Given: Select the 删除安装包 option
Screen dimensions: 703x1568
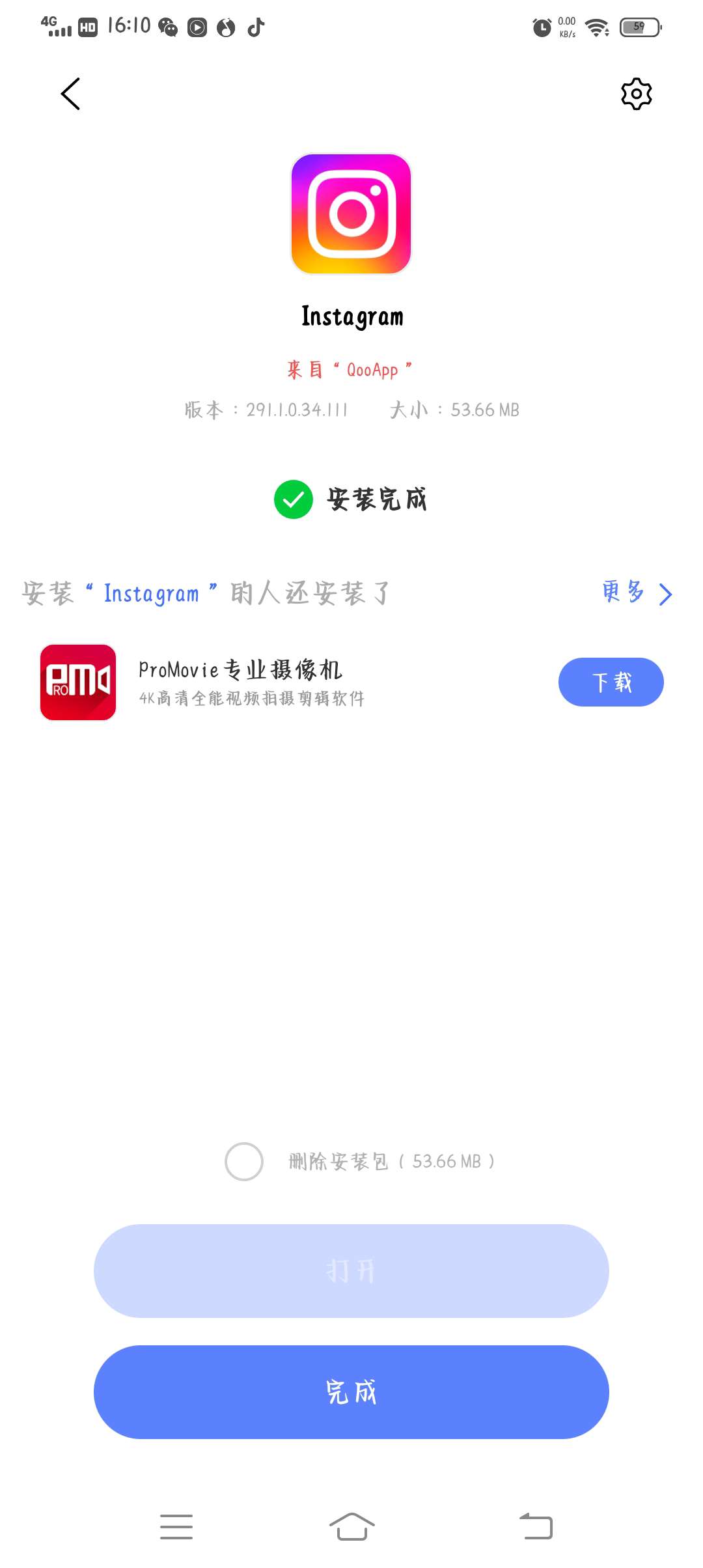Looking at the screenshot, I should pos(244,1161).
